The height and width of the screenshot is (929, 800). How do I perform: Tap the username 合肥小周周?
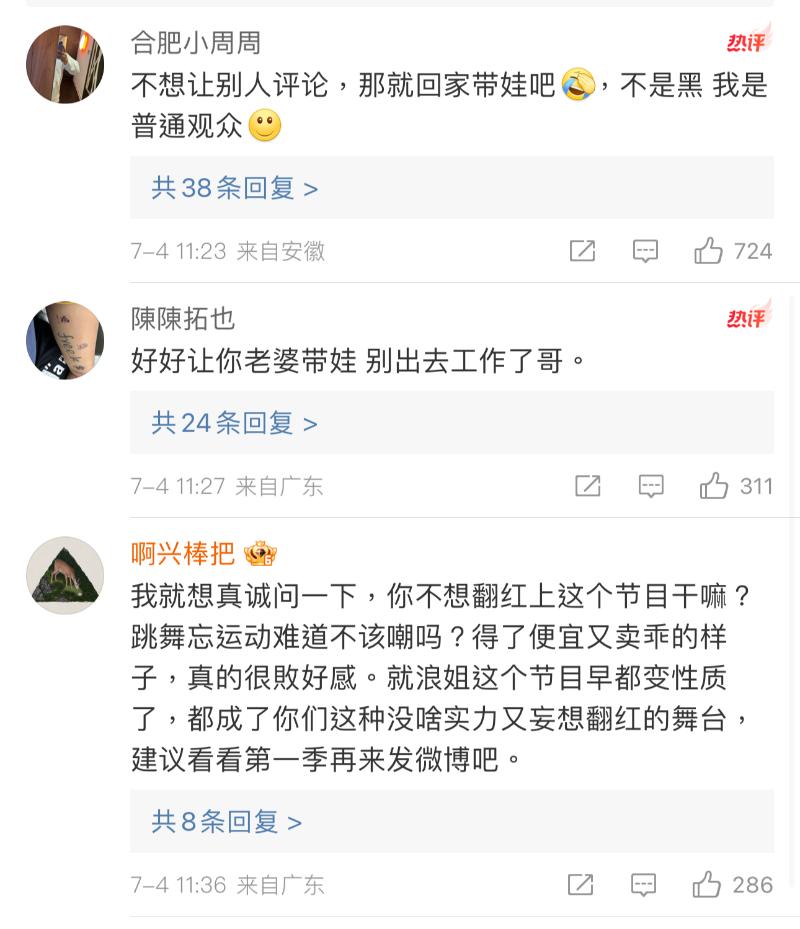pos(196,43)
